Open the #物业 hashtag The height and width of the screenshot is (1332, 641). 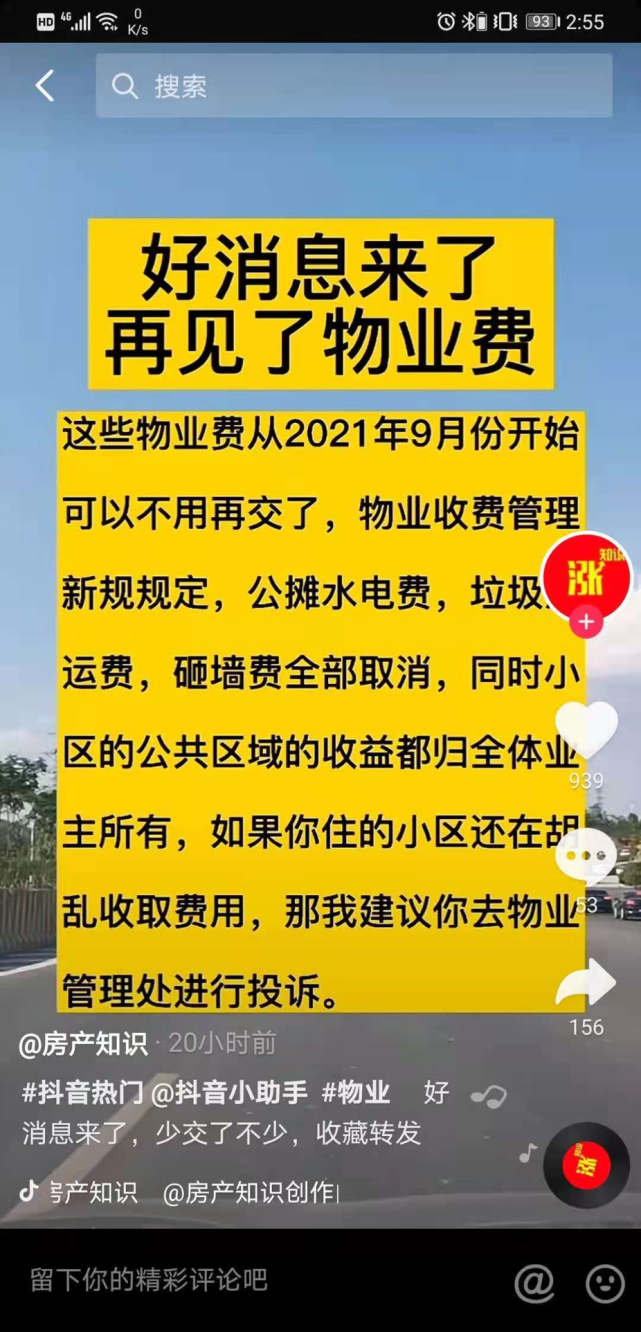click(x=355, y=1093)
